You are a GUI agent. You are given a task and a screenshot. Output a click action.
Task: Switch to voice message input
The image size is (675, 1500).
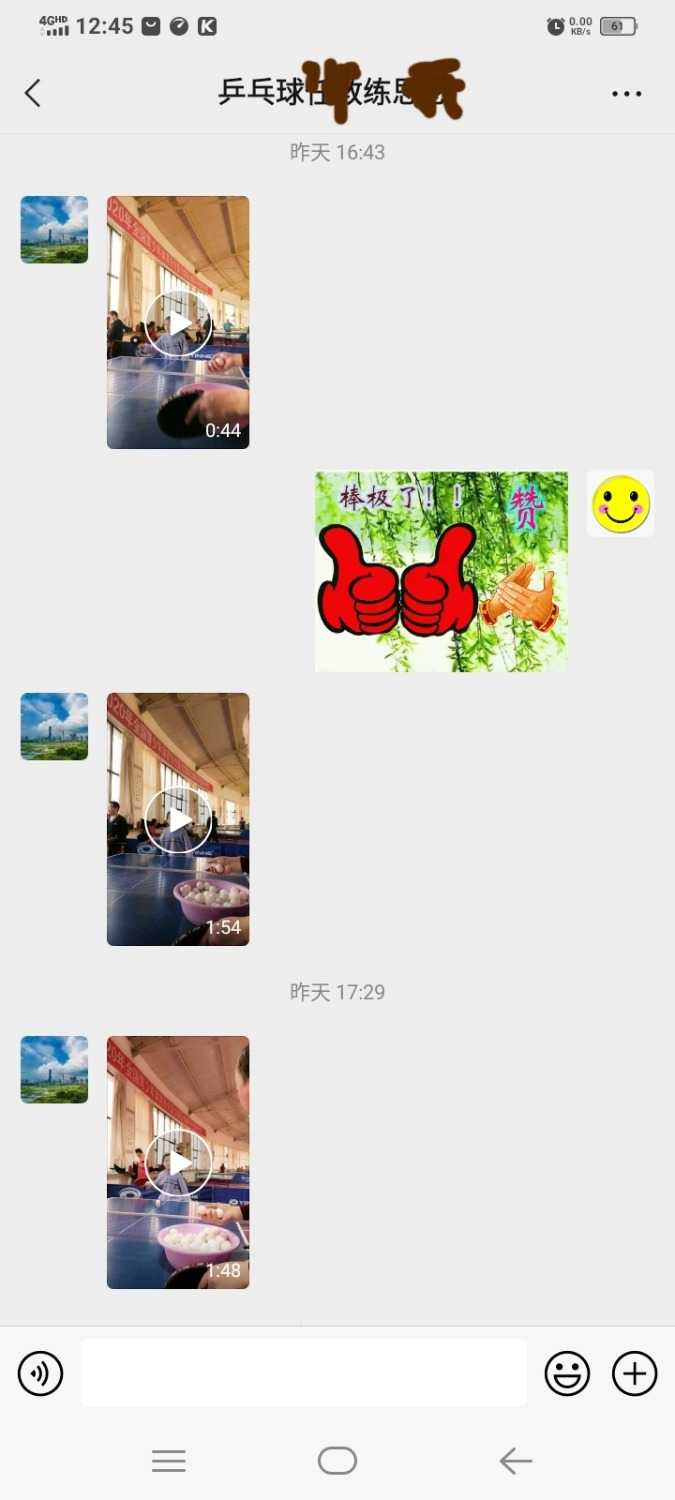pyautogui.click(x=40, y=1373)
